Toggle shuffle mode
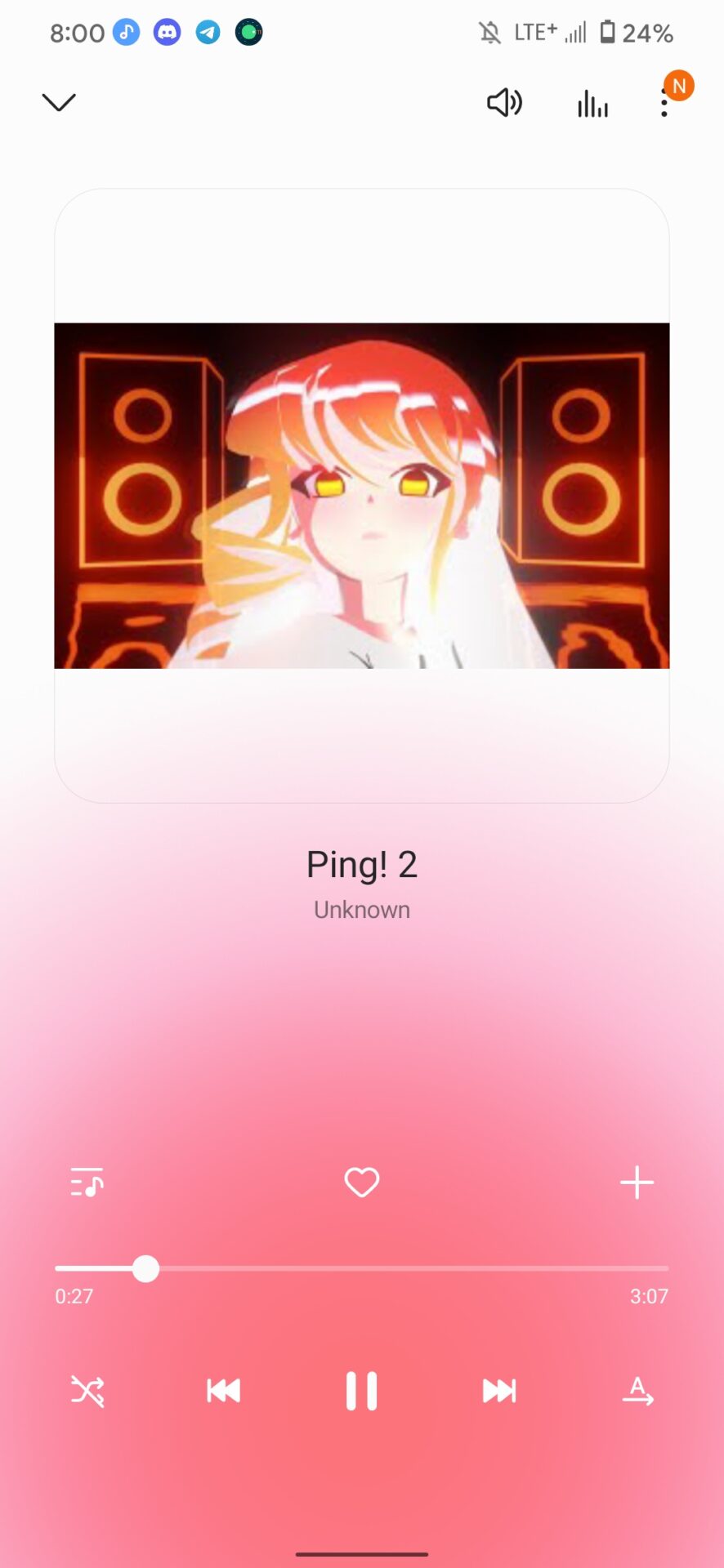 (87, 1390)
